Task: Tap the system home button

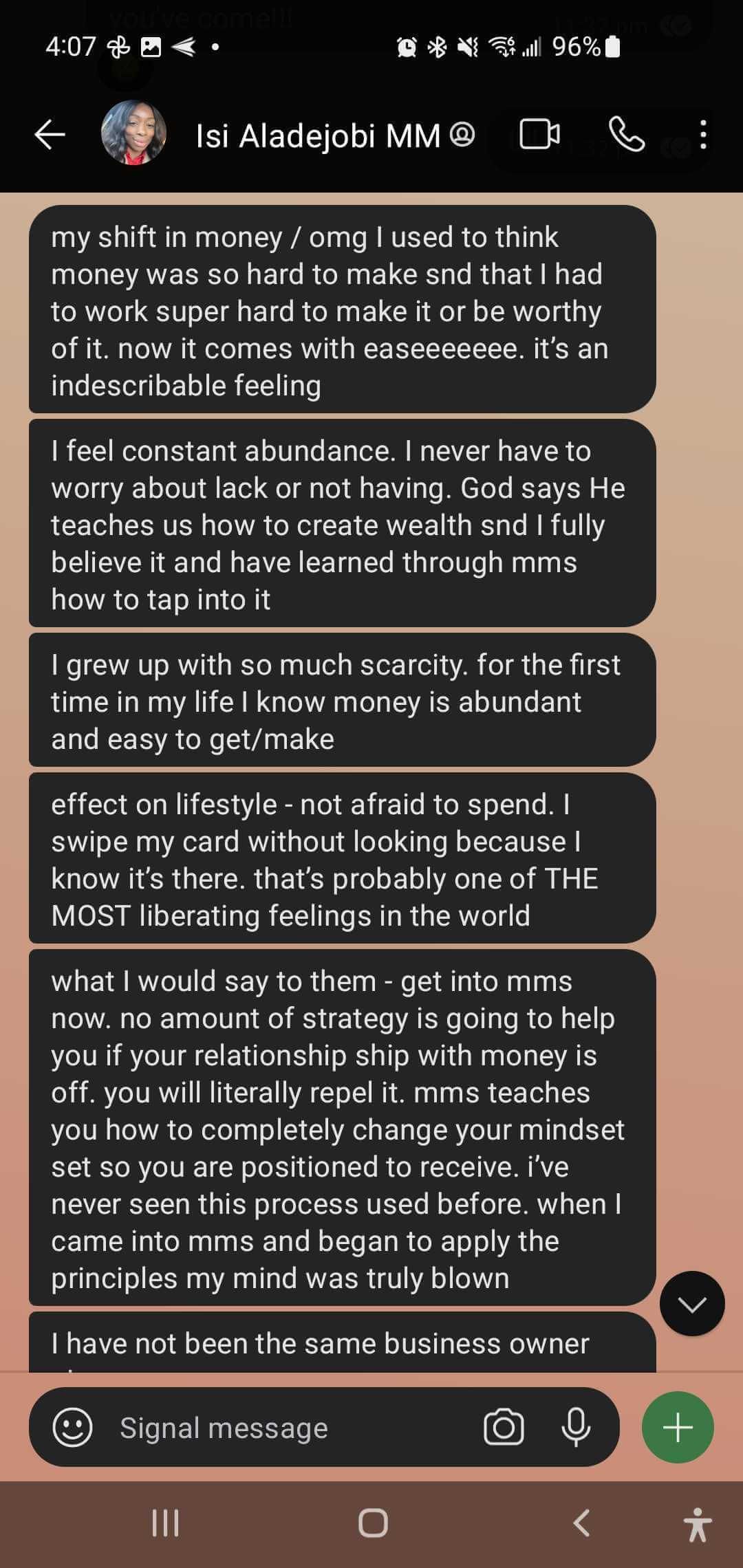Action: [373, 1523]
